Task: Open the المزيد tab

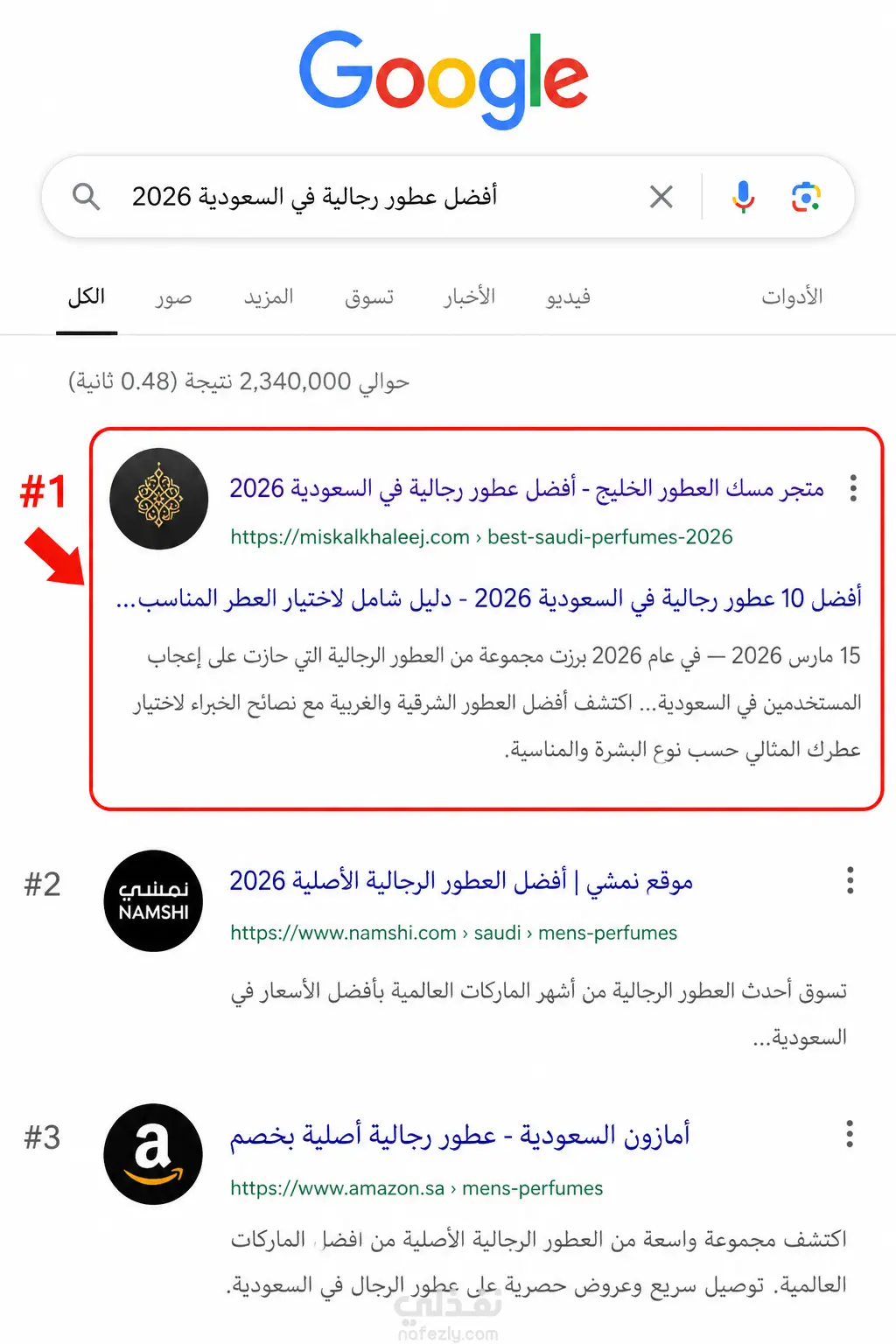Action: [x=269, y=297]
